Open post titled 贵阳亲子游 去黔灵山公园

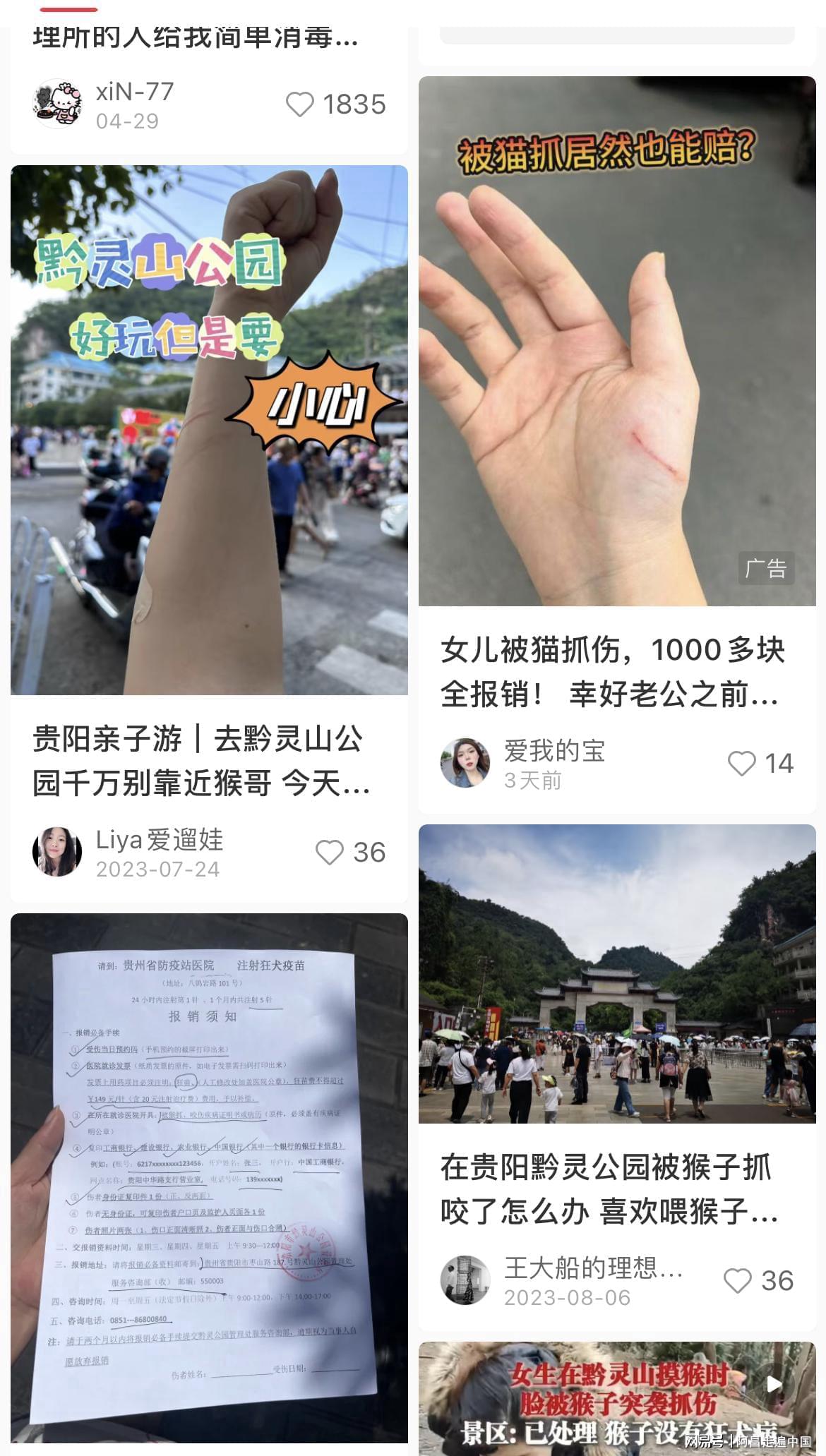point(201,761)
